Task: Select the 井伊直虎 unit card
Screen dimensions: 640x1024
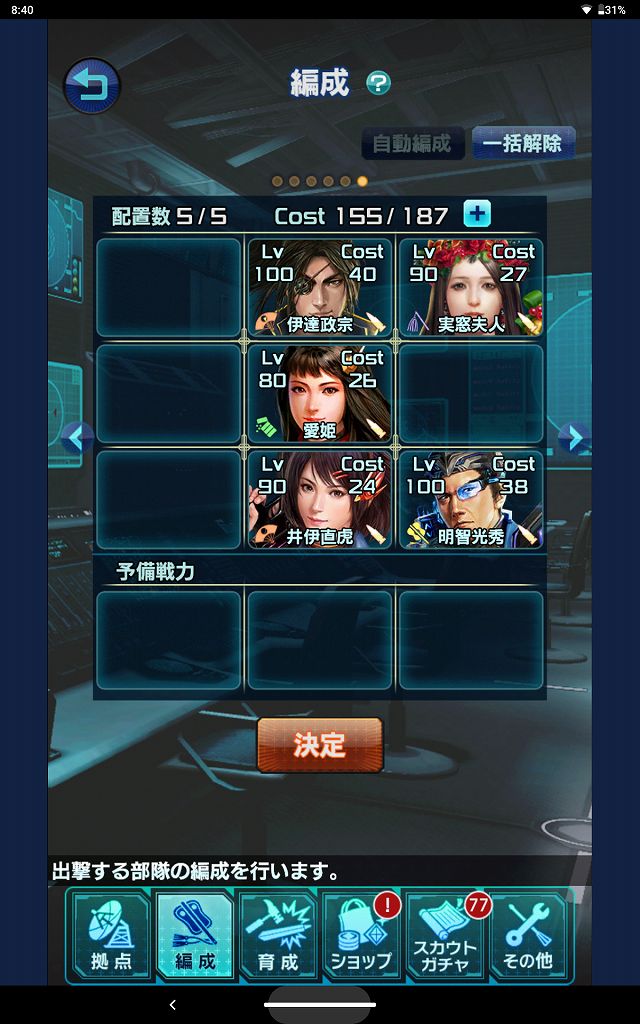Action: point(320,499)
